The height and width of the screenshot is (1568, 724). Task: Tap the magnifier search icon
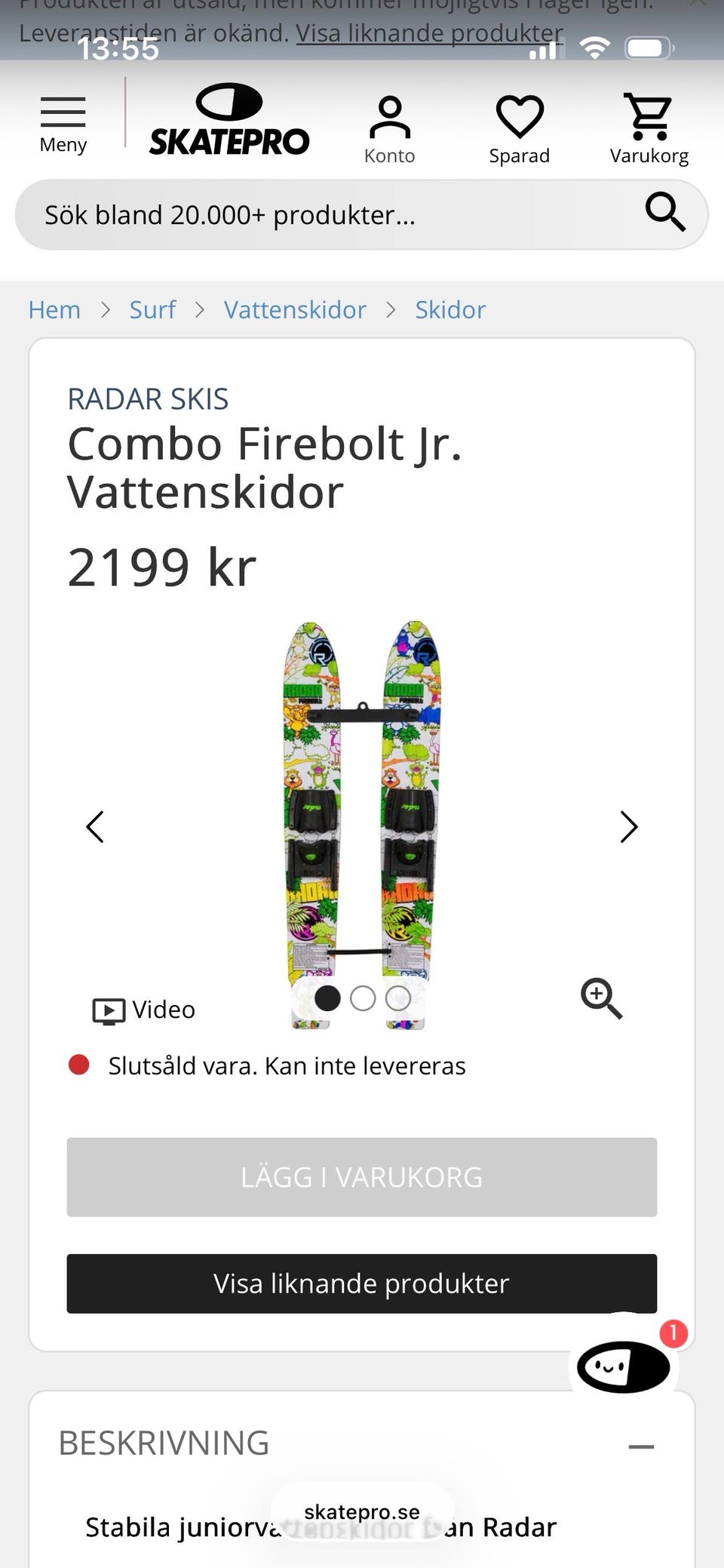(x=665, y=212)
